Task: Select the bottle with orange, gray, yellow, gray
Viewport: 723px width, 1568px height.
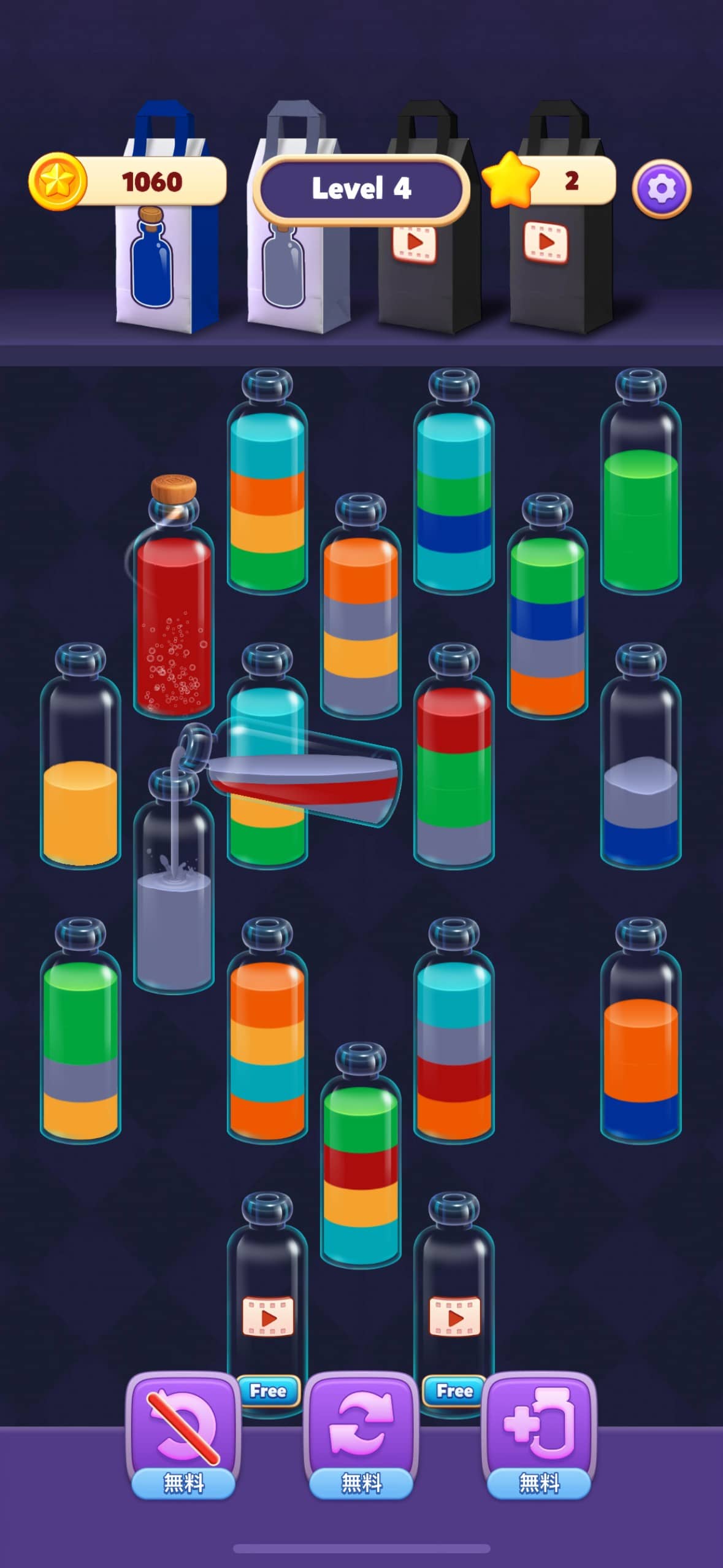Action: click(361, 605)
